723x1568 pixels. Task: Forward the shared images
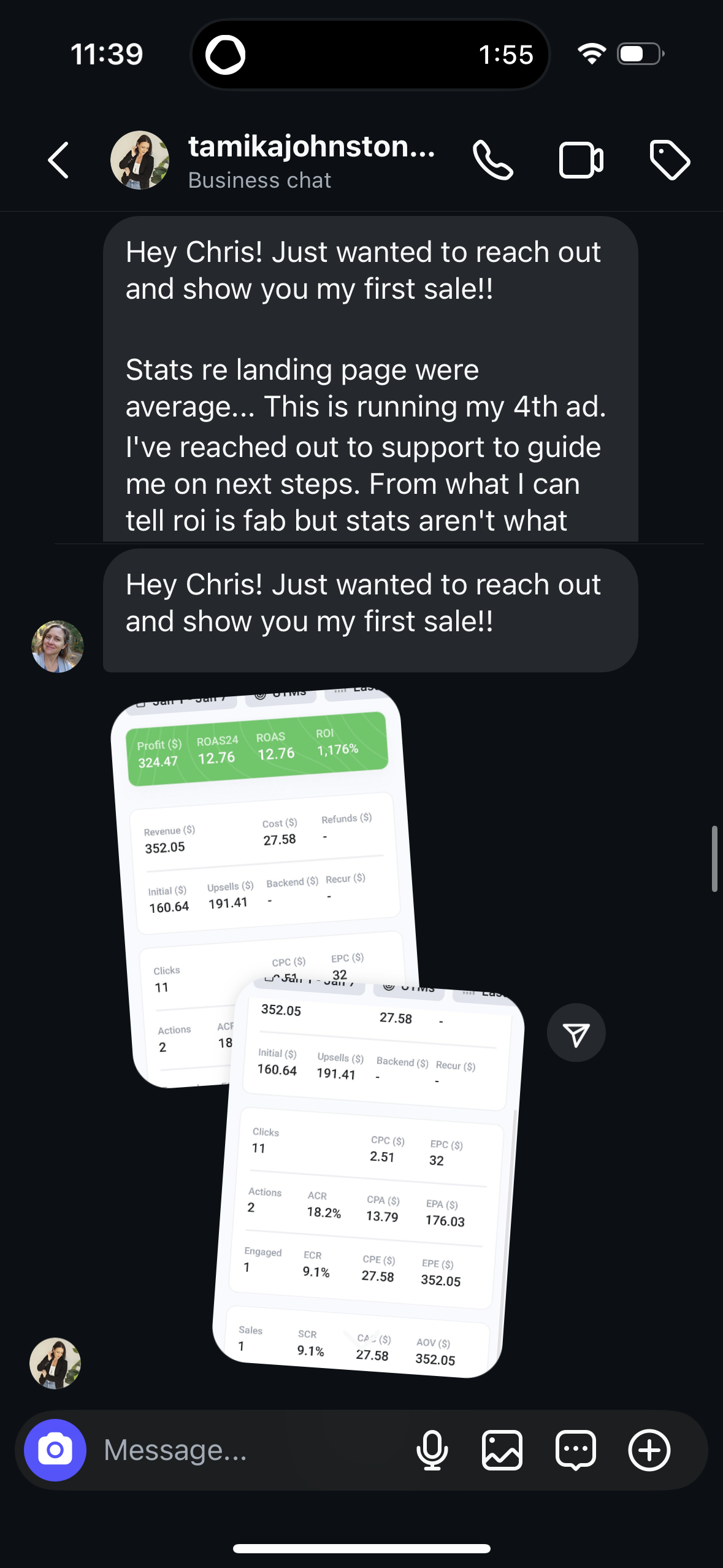click(576, 1033)
